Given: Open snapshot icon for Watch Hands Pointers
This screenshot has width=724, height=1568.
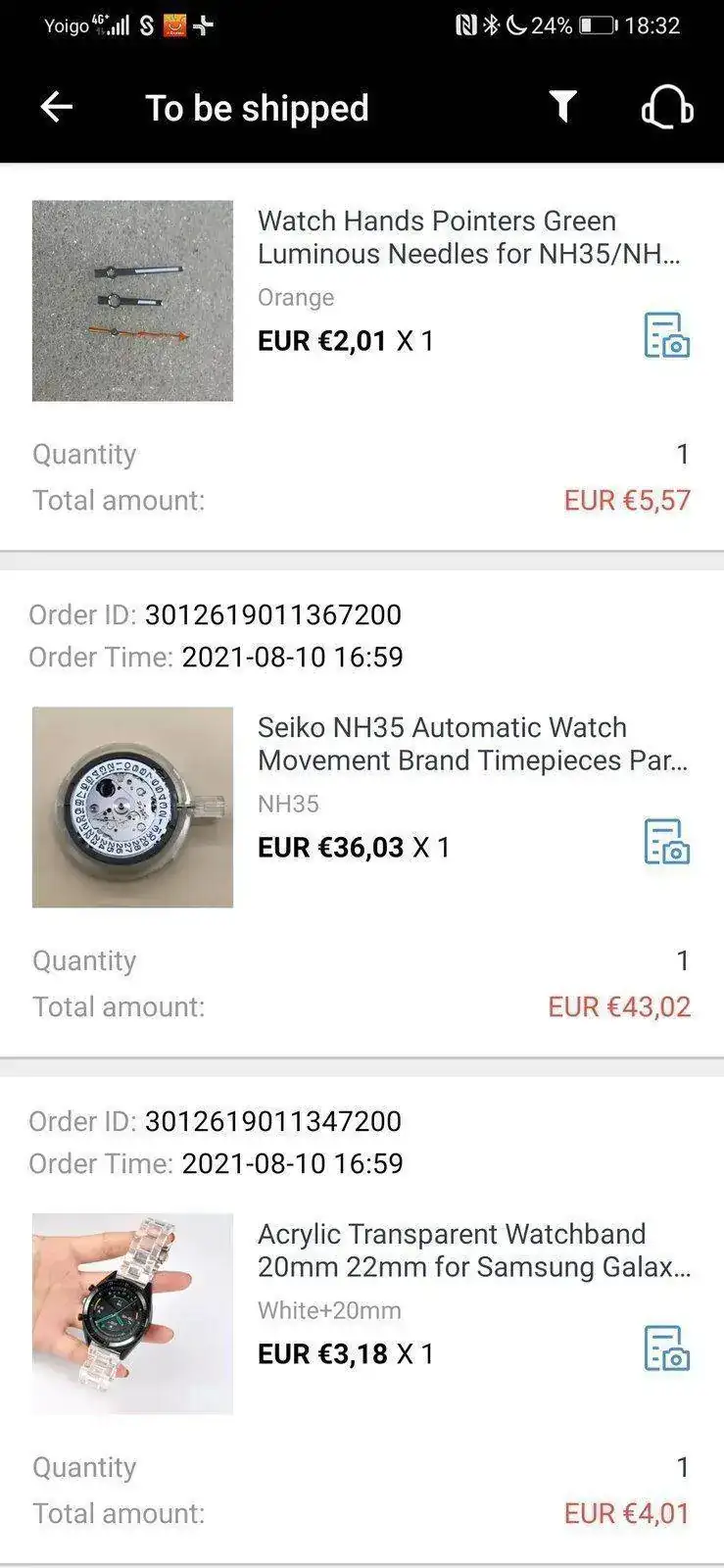Looking at the screenshot, I should click(666, 335).
